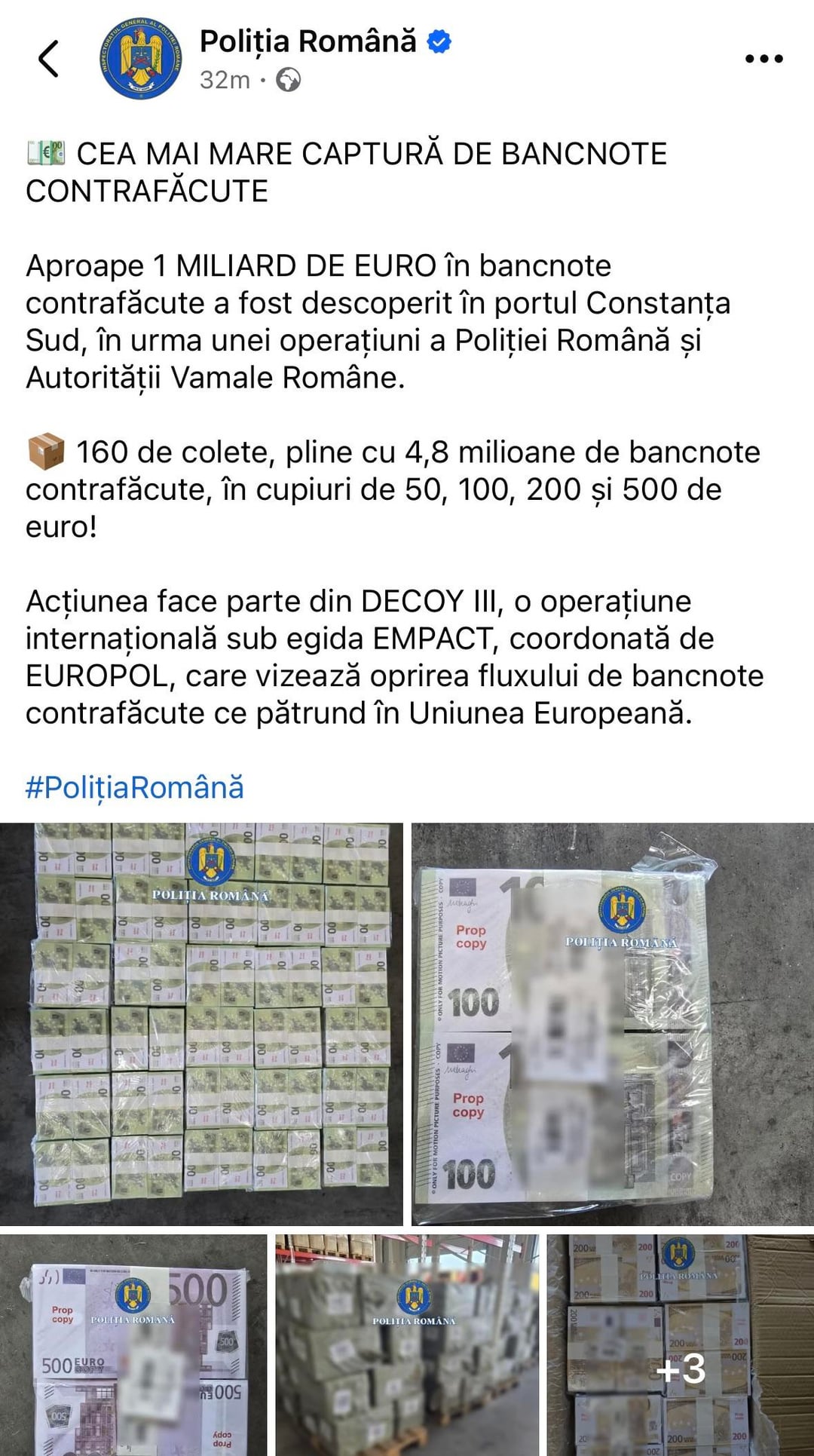
Task: Open the +3 more photos tile
Action: (681, 1345)
